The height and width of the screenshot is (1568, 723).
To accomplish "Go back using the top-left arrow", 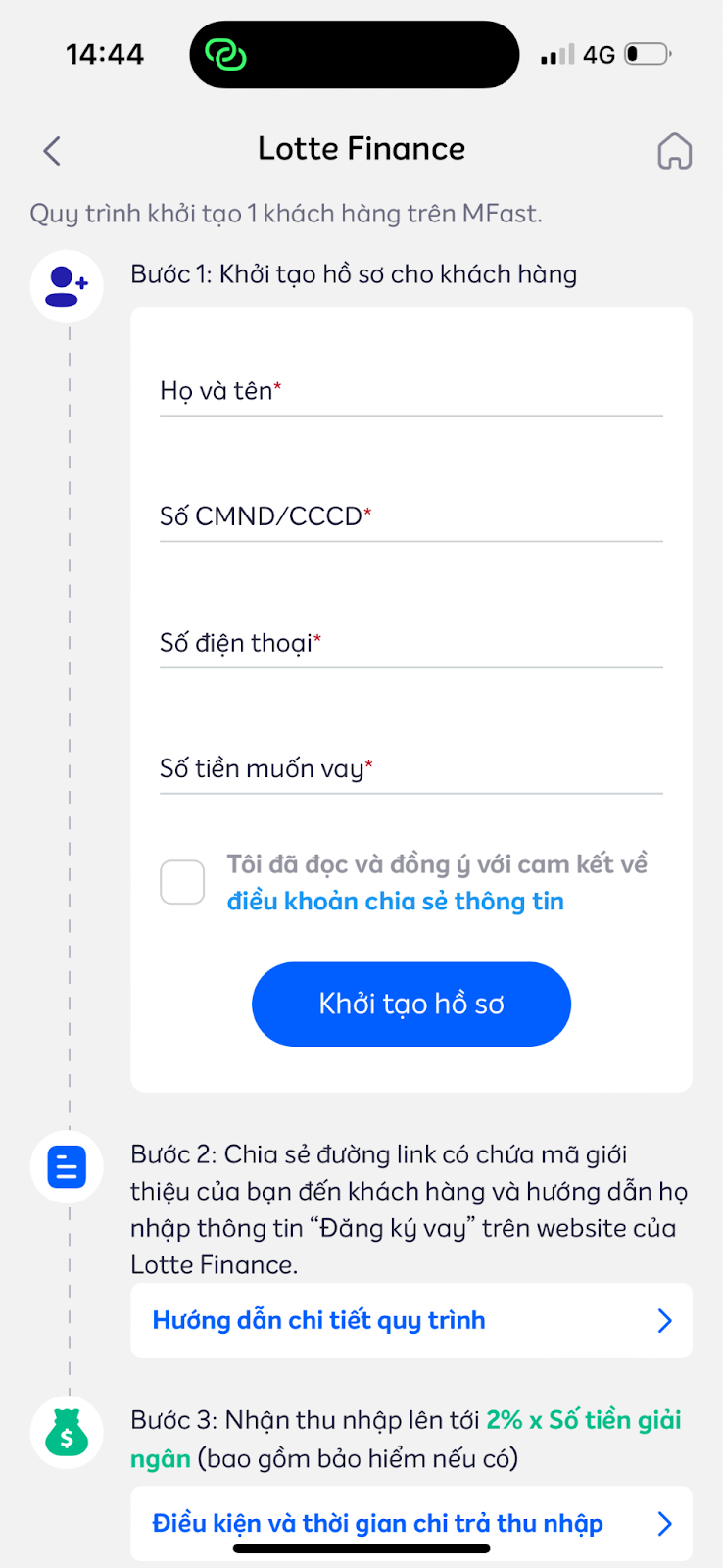I will coord(52,151).
